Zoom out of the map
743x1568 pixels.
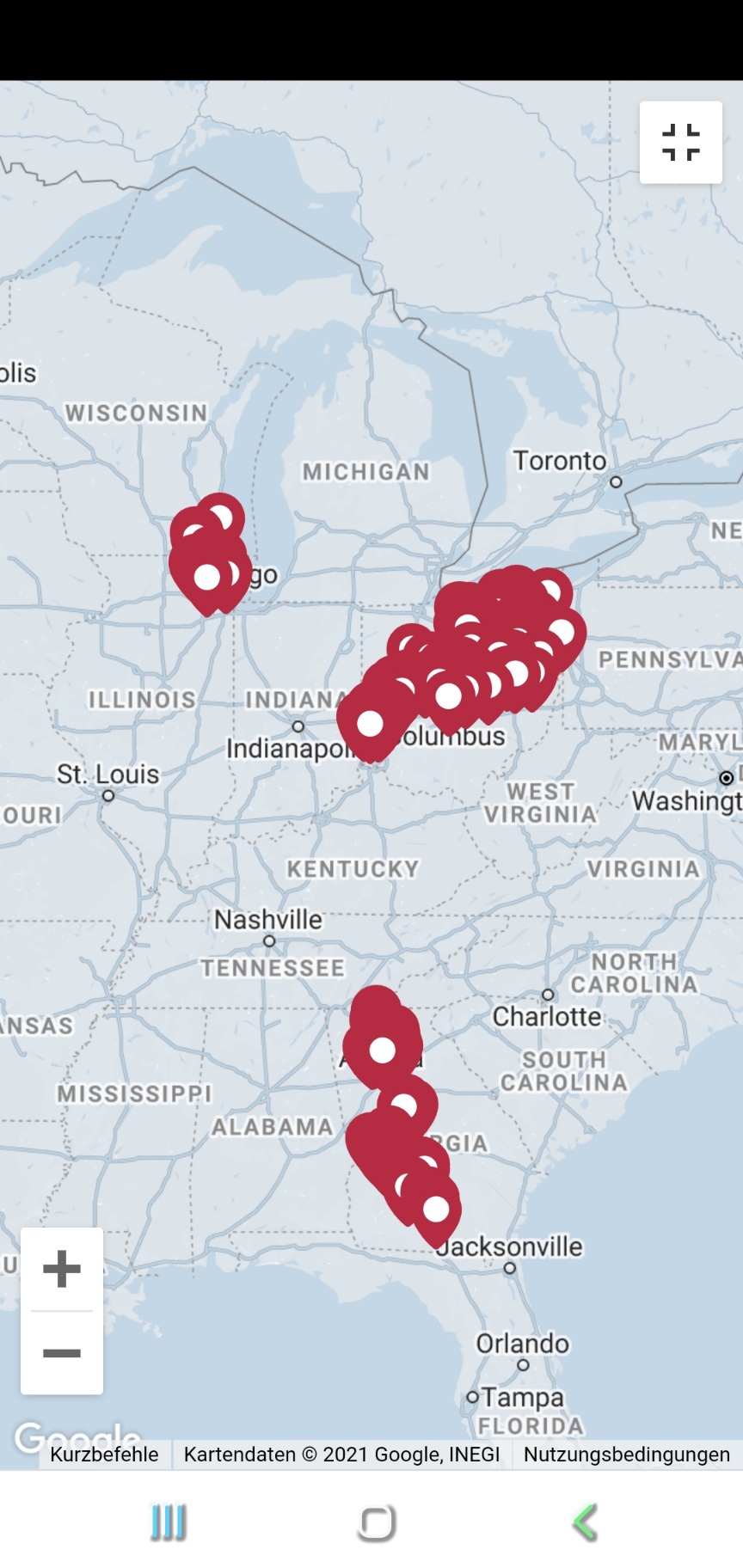pos(62,1353)
